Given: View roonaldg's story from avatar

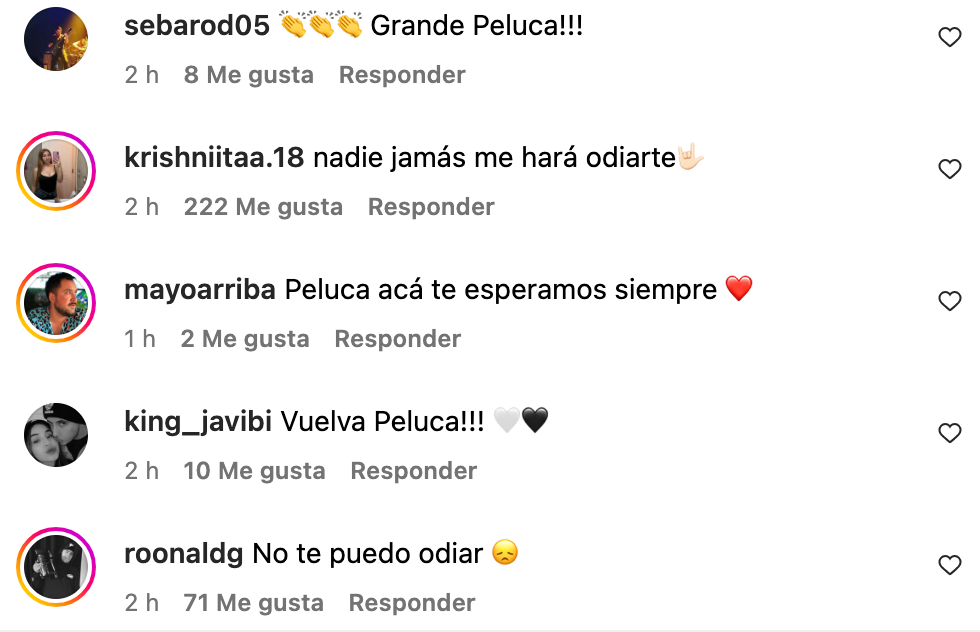Looking at the screenshot, I should coord(55,566).
